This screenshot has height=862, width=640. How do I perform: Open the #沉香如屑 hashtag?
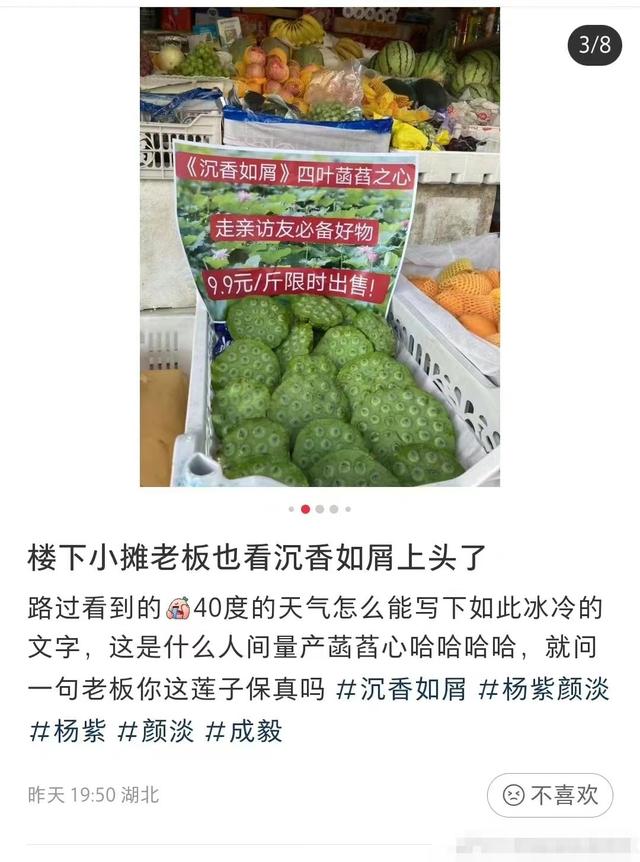[403, 689]
